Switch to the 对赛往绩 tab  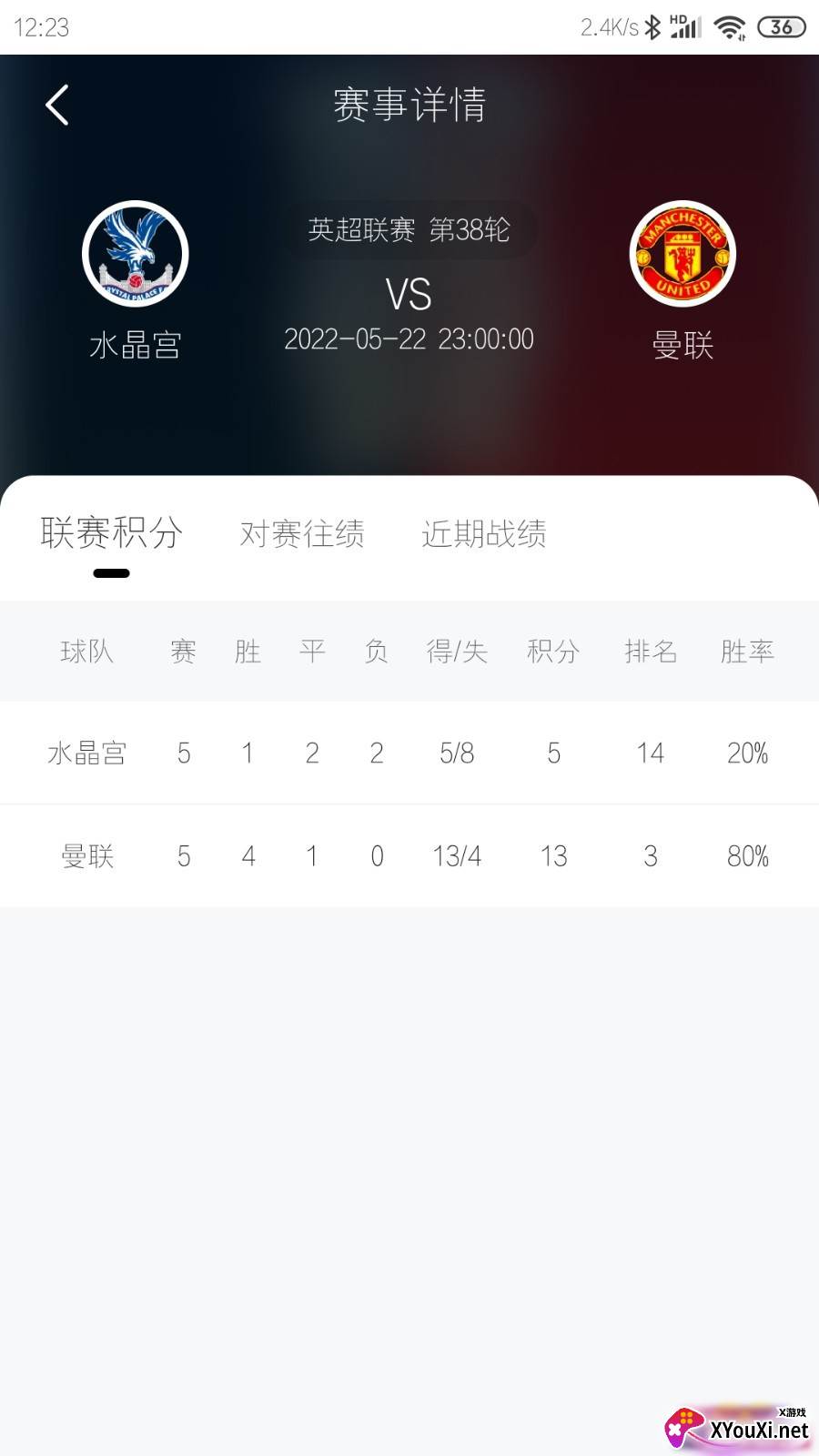click(302, 533)
